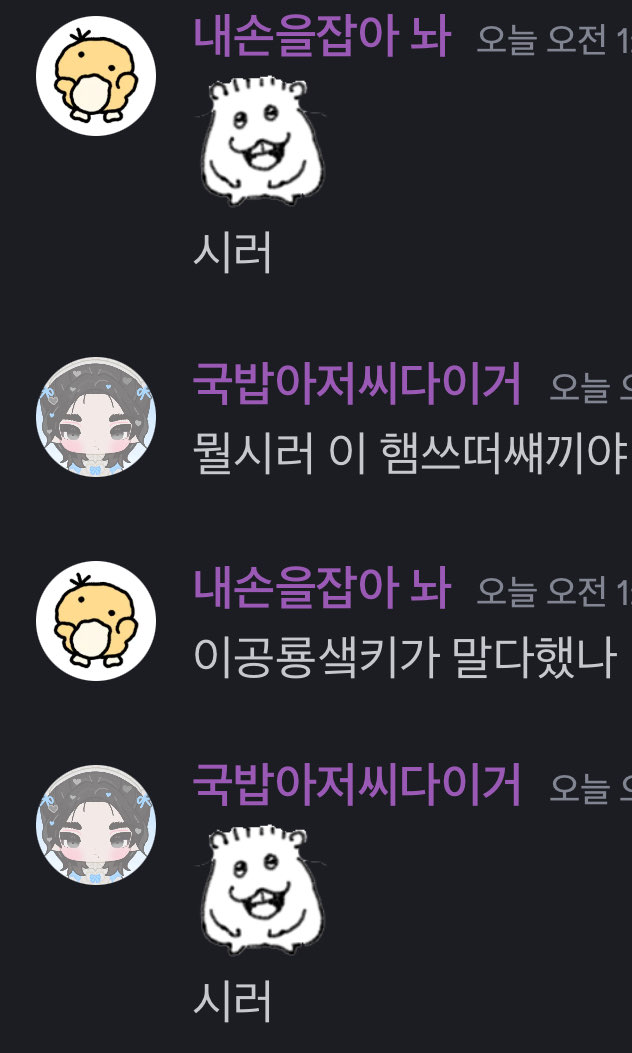Open 국밥아저씨다이거's avatar beside the 뭘시러 message
Screen dimensions: 632x1053
click(x=96, y=417)
